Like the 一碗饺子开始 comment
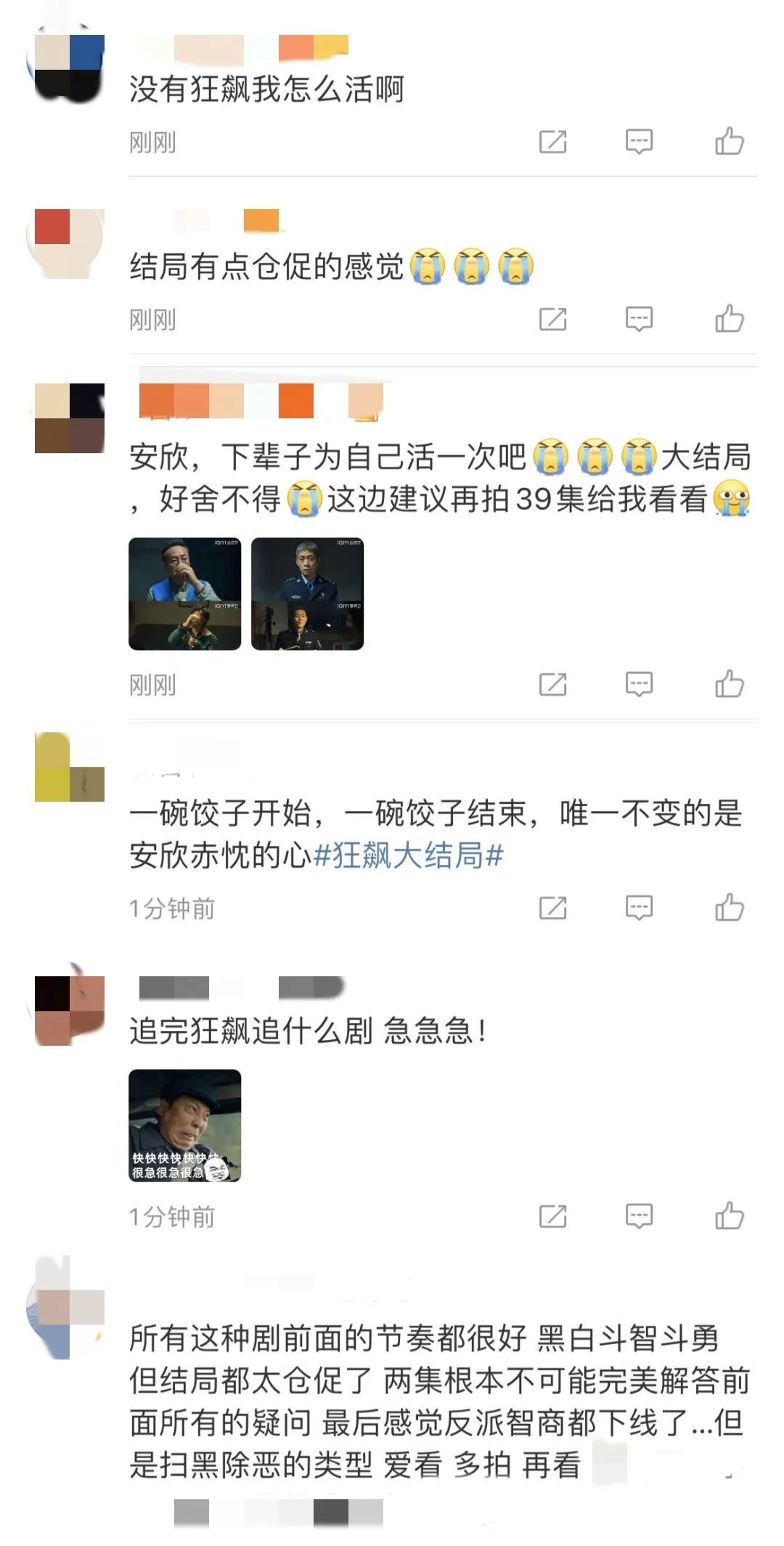The width and height of the screenshot is (784, 1546). tap(730, 907)
